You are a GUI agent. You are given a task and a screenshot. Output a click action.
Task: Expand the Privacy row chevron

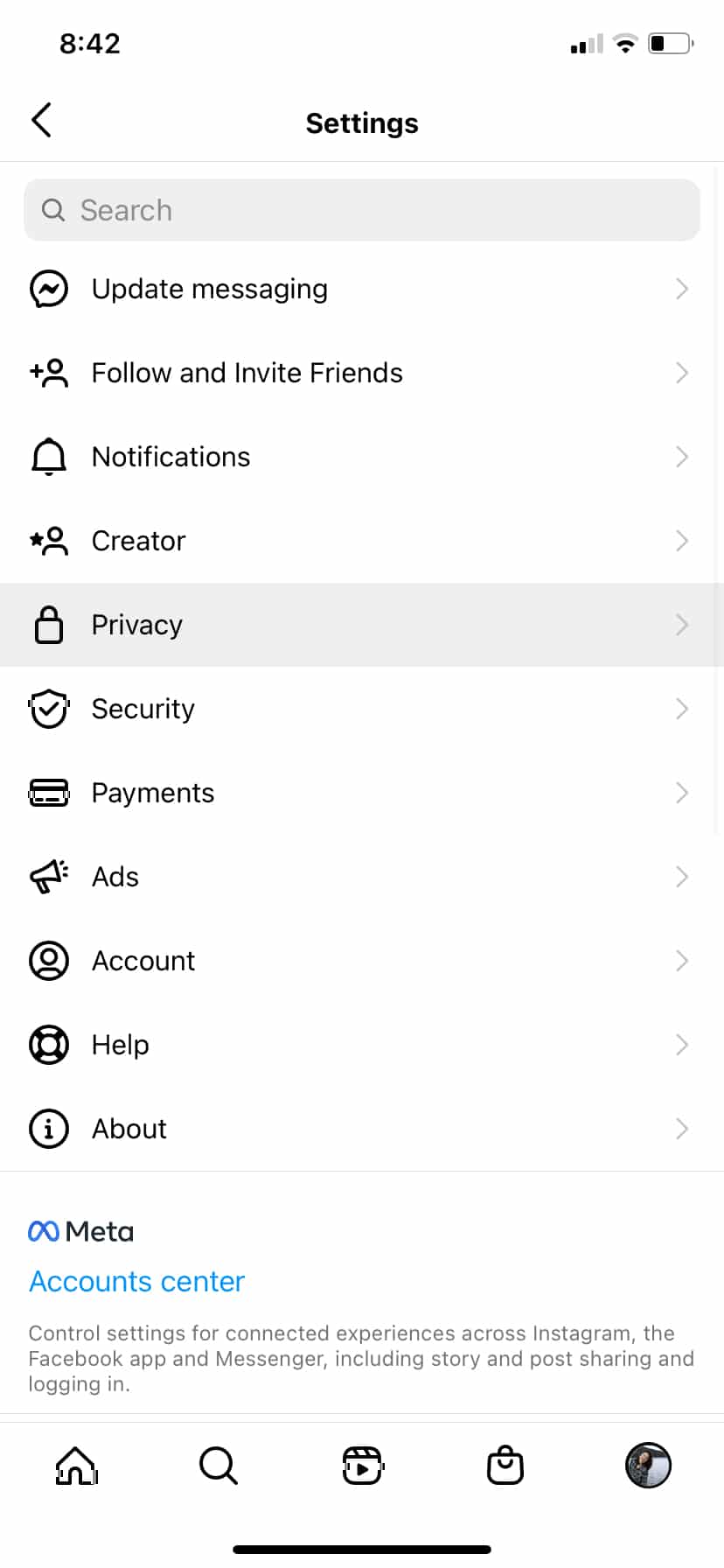pyautogui.click(x=682, y=624)
